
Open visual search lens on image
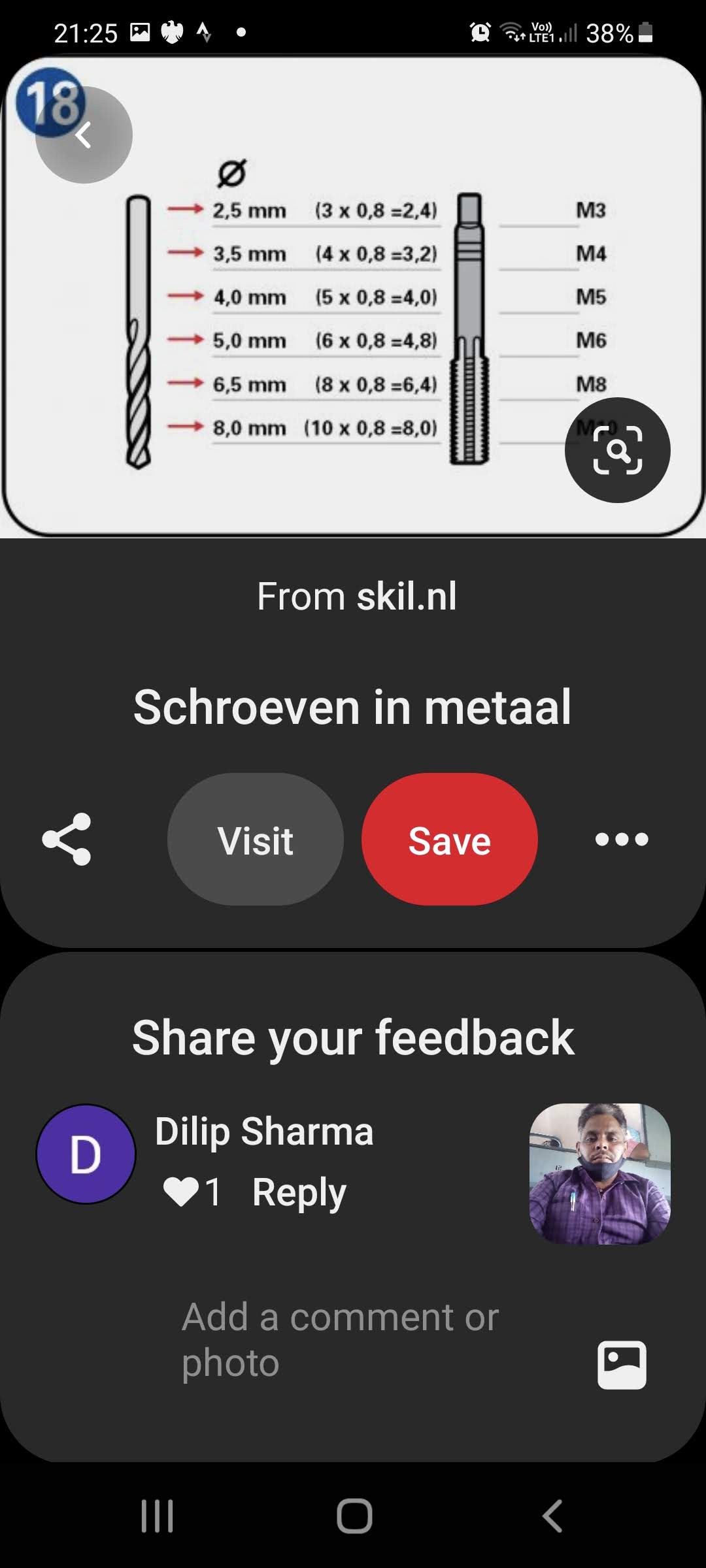(617, 450)
